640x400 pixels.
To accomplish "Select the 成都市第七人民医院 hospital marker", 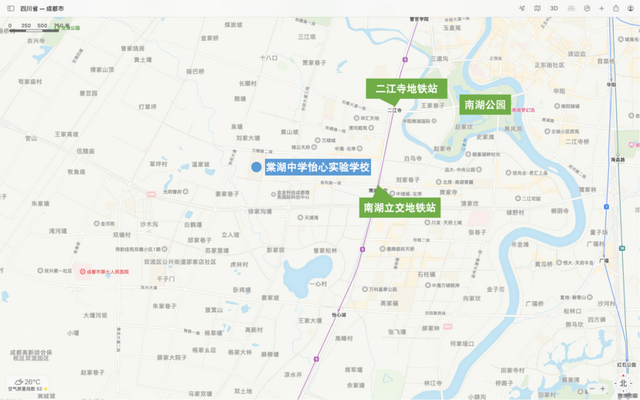I will 83,270.
